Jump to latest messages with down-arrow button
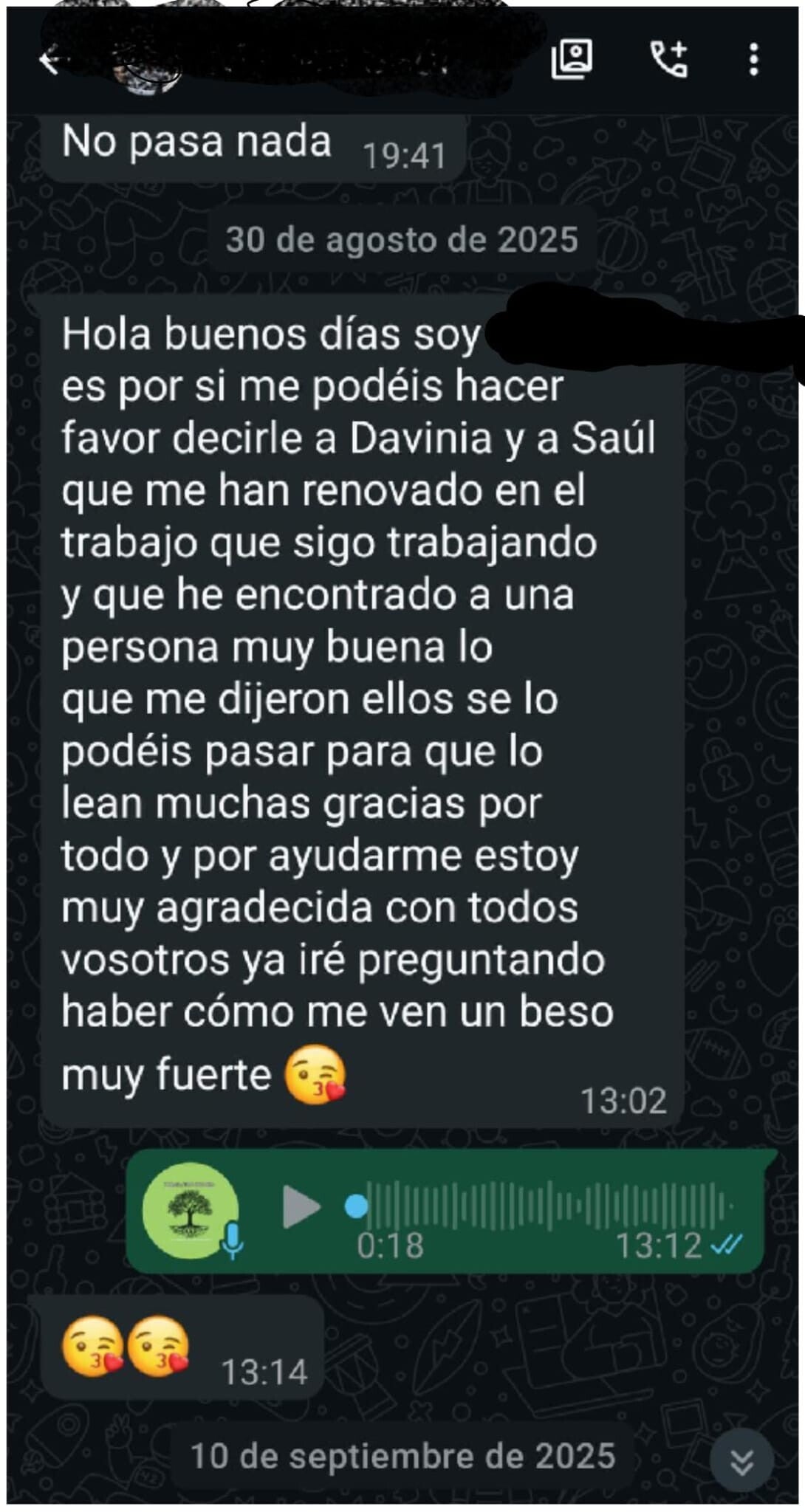The height and width of the screenshot is (1512, 805). [x=741, y=1461]
